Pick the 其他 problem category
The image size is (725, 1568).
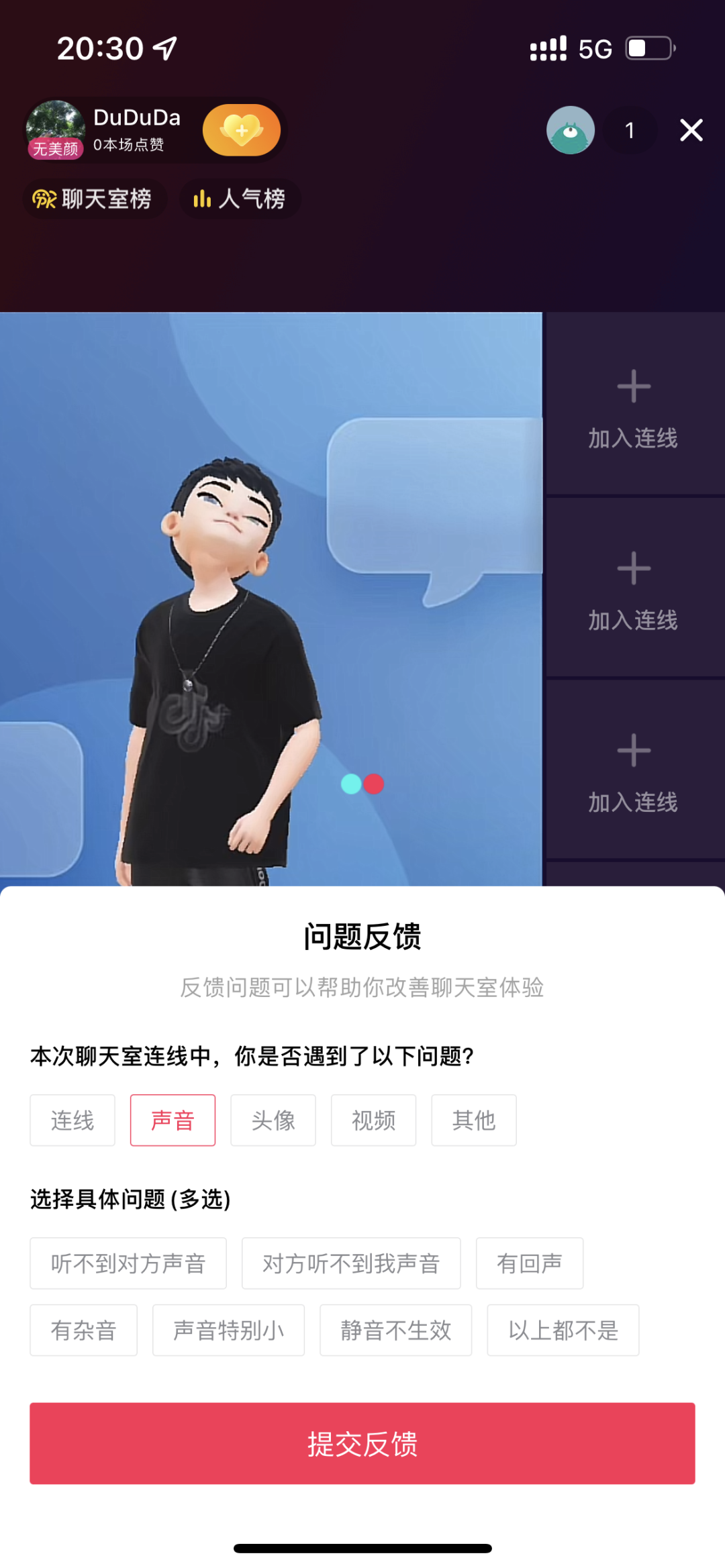473,1120
